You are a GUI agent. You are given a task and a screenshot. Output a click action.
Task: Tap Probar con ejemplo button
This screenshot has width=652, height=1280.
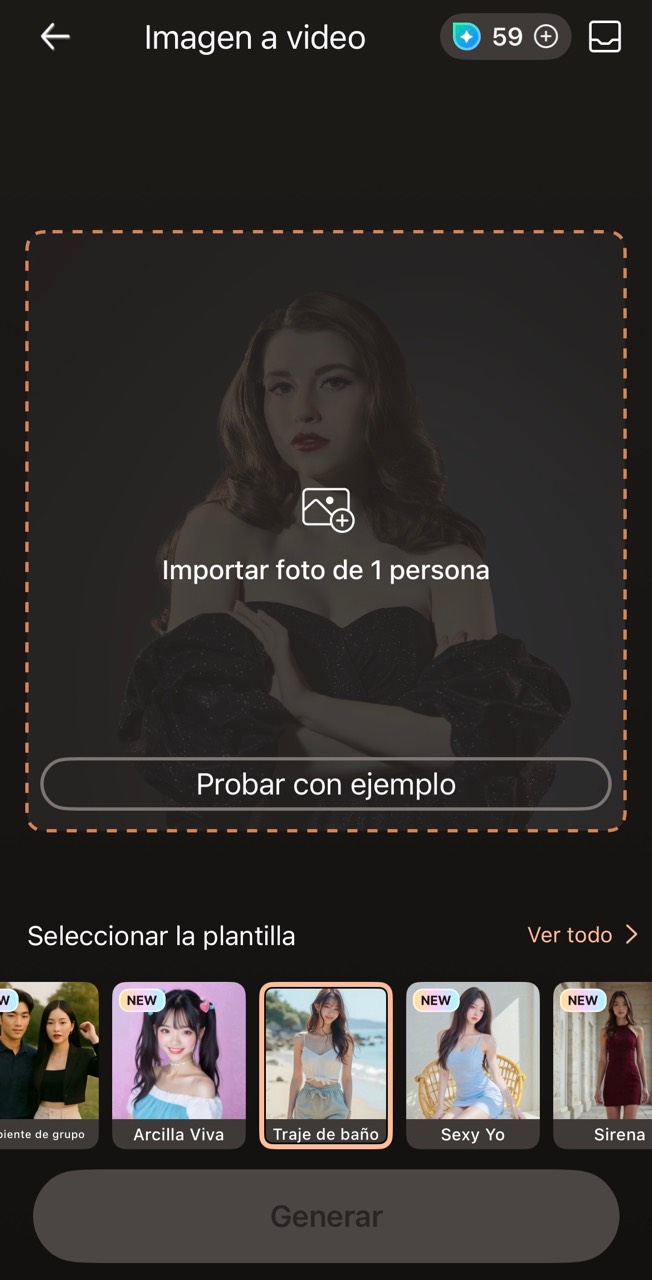(326, 784)
